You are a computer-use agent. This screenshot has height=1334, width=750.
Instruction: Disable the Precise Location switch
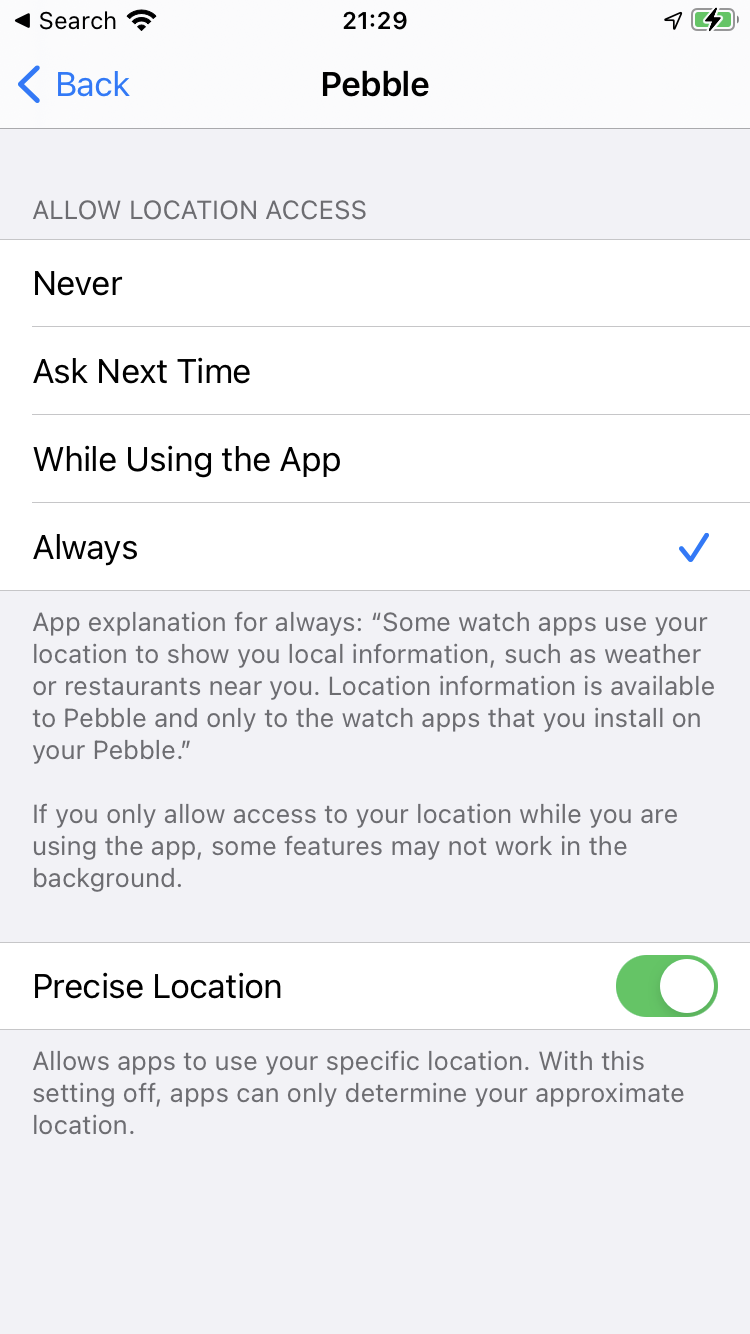(667, 986)
